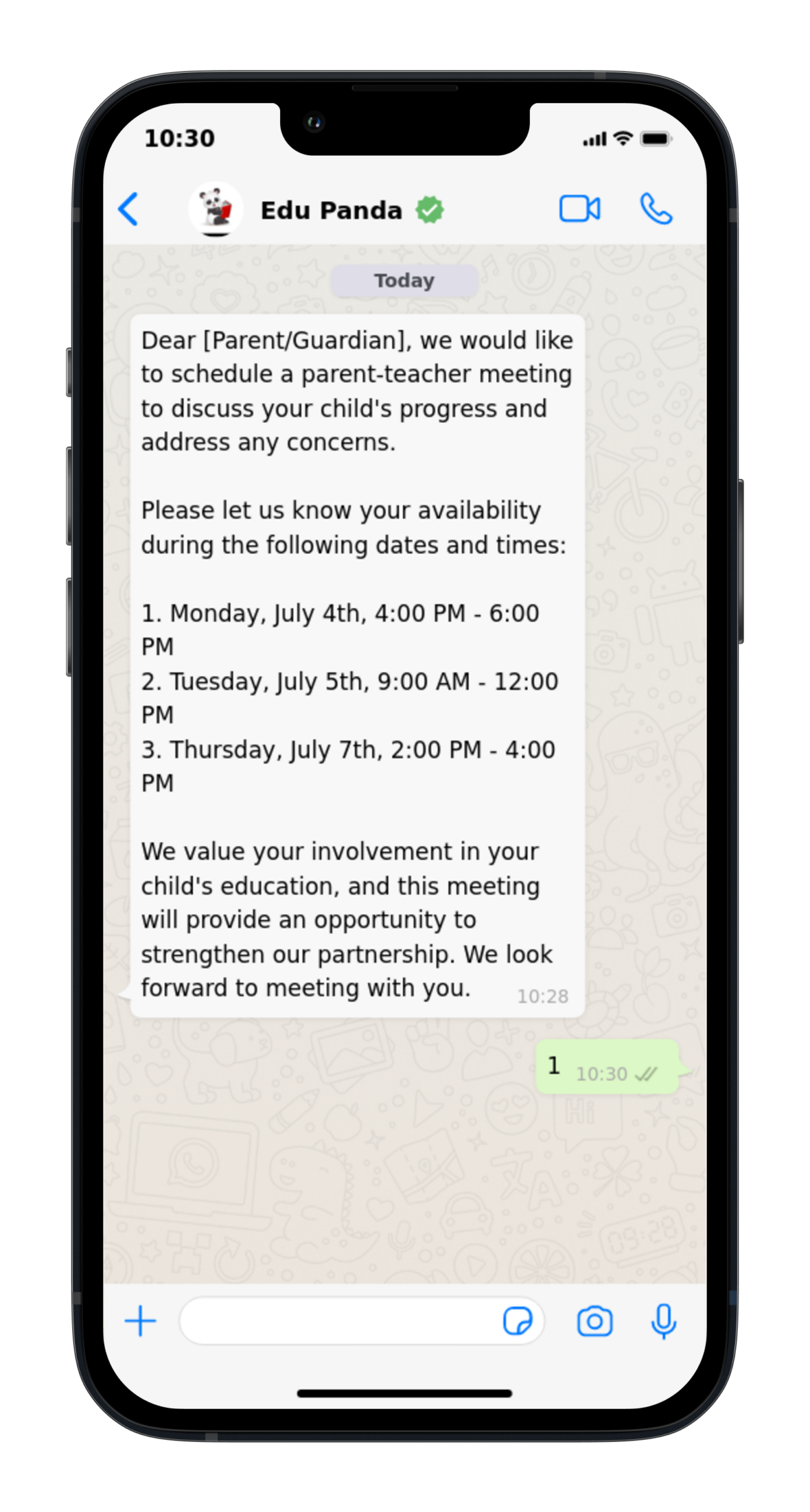Record a voice message with the microphone
This screenshot has height=1512, width=810.
[662, 1321]
